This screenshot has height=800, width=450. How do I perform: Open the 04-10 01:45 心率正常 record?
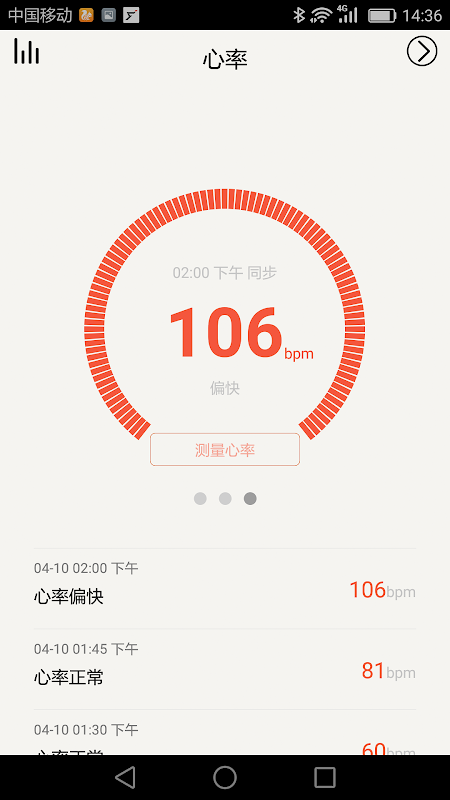225,669
